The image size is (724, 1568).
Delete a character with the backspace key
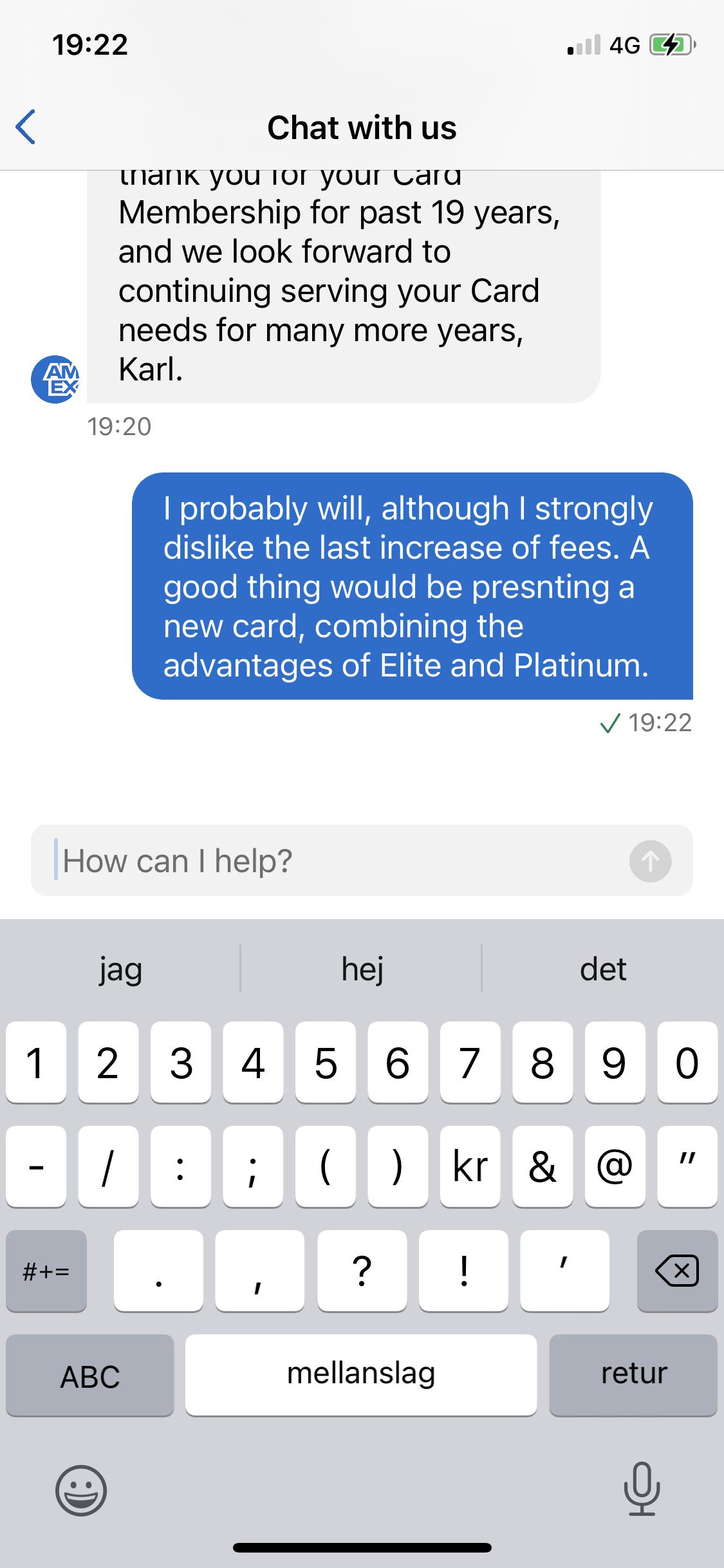tap(676, 1271)
